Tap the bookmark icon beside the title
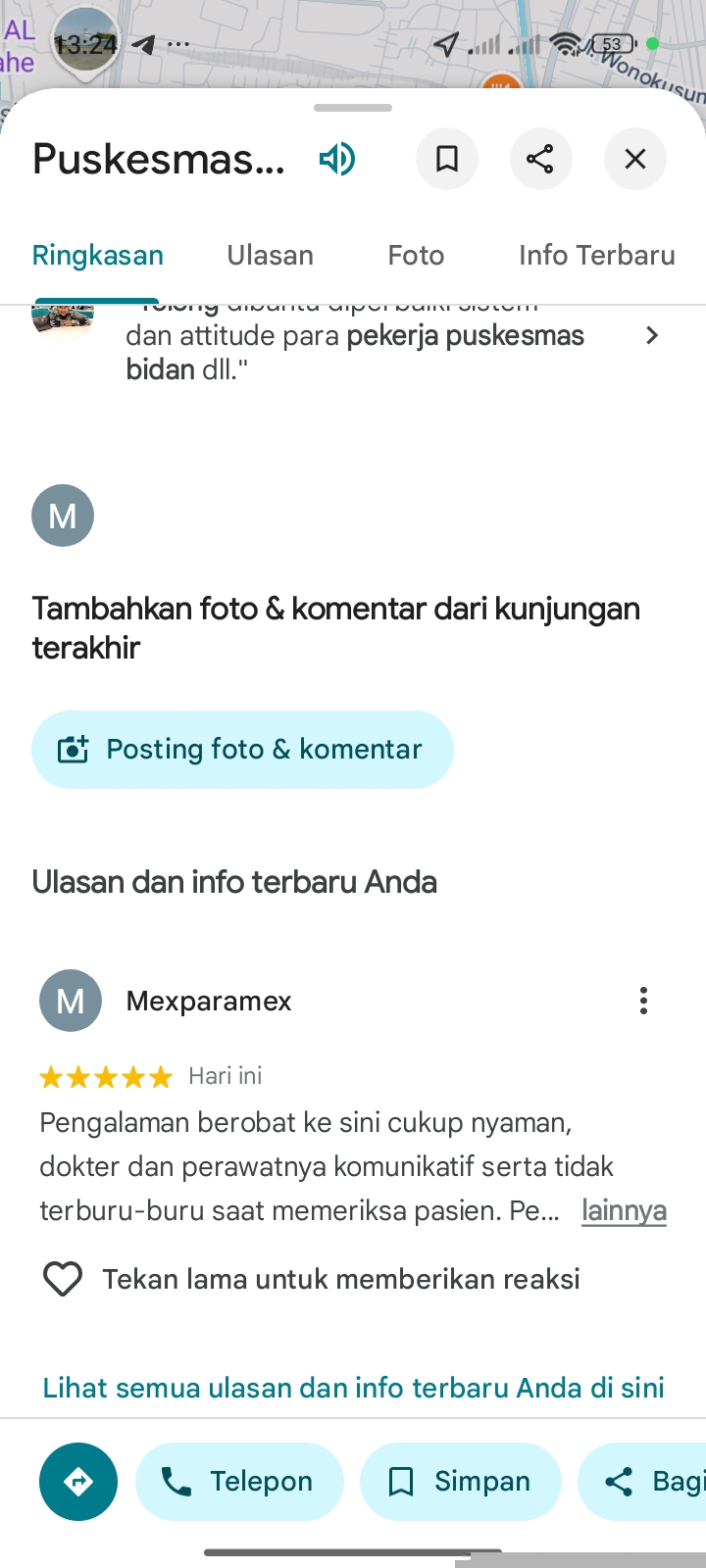The height and width of the screenshot is (1568, 706). 447,159
